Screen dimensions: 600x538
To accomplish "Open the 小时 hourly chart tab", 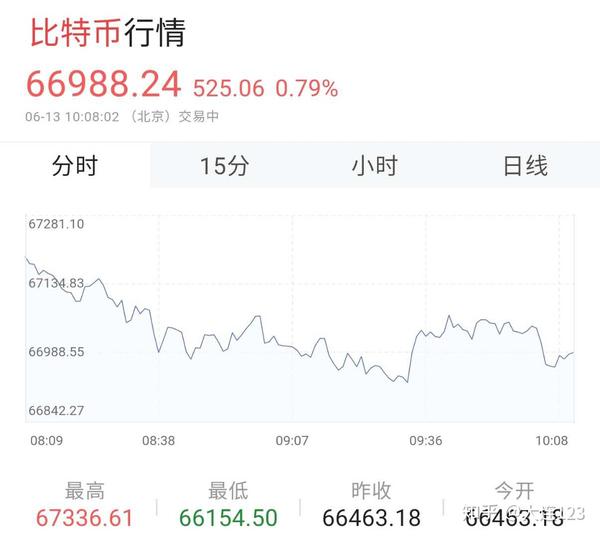I will [374, 165].
